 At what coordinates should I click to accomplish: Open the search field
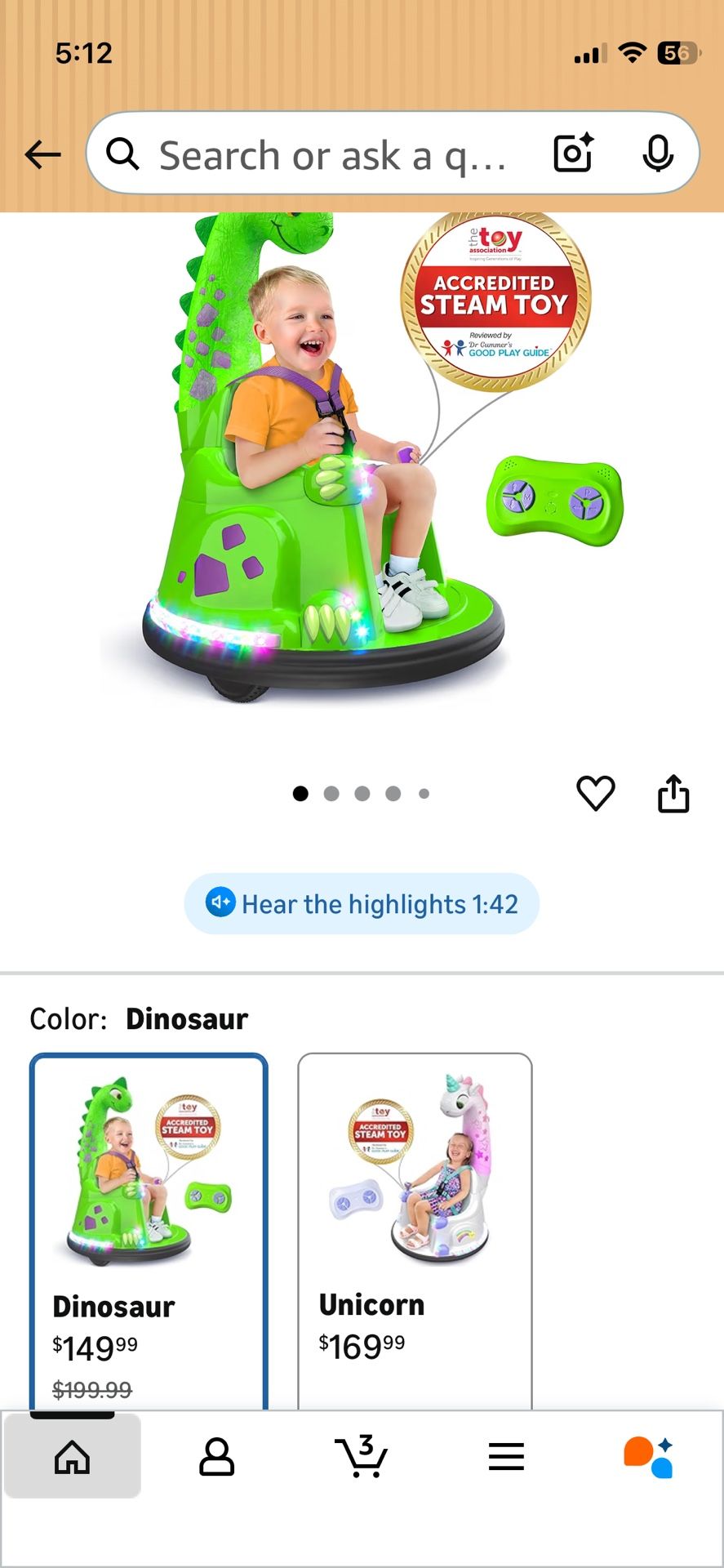pos(326,154)
